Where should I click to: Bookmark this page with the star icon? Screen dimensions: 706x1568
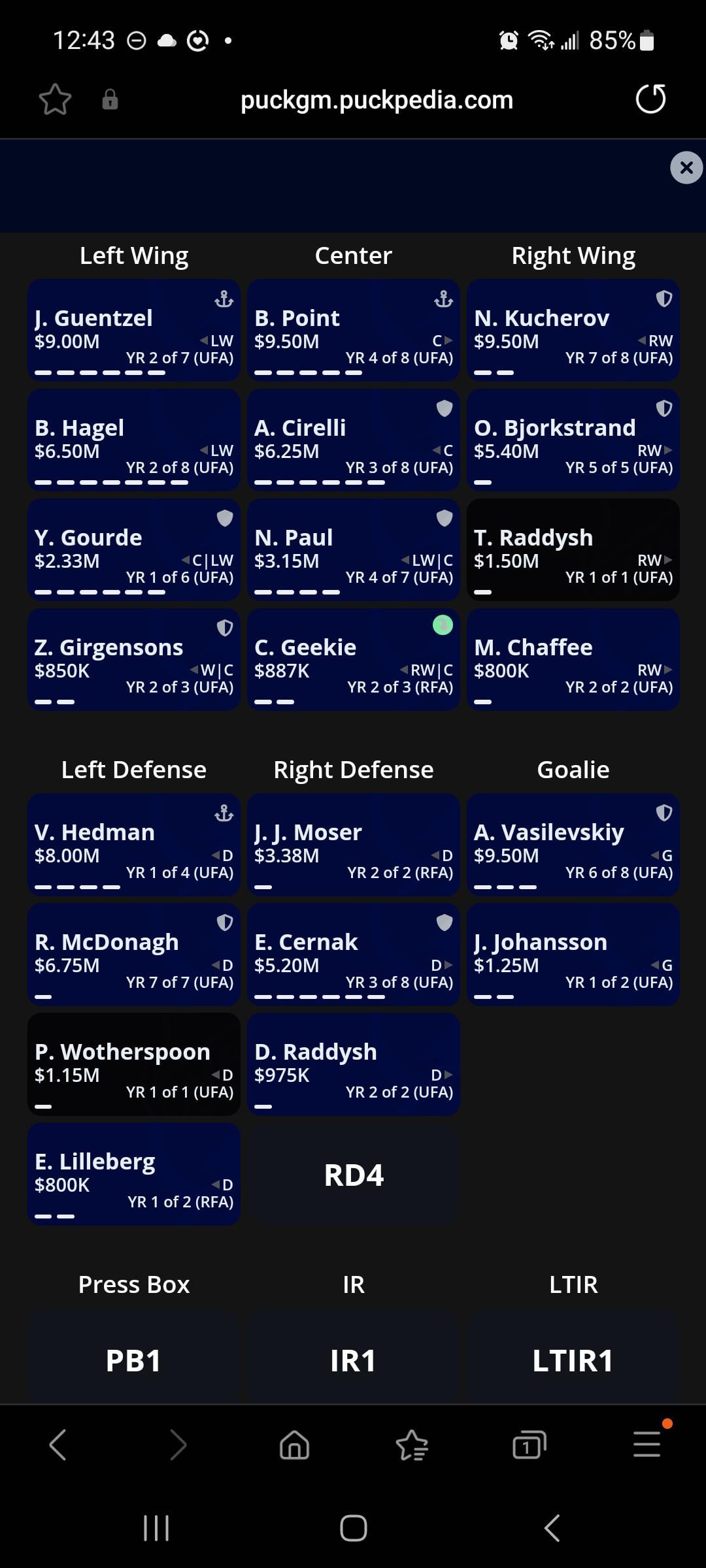pos(55,100)
